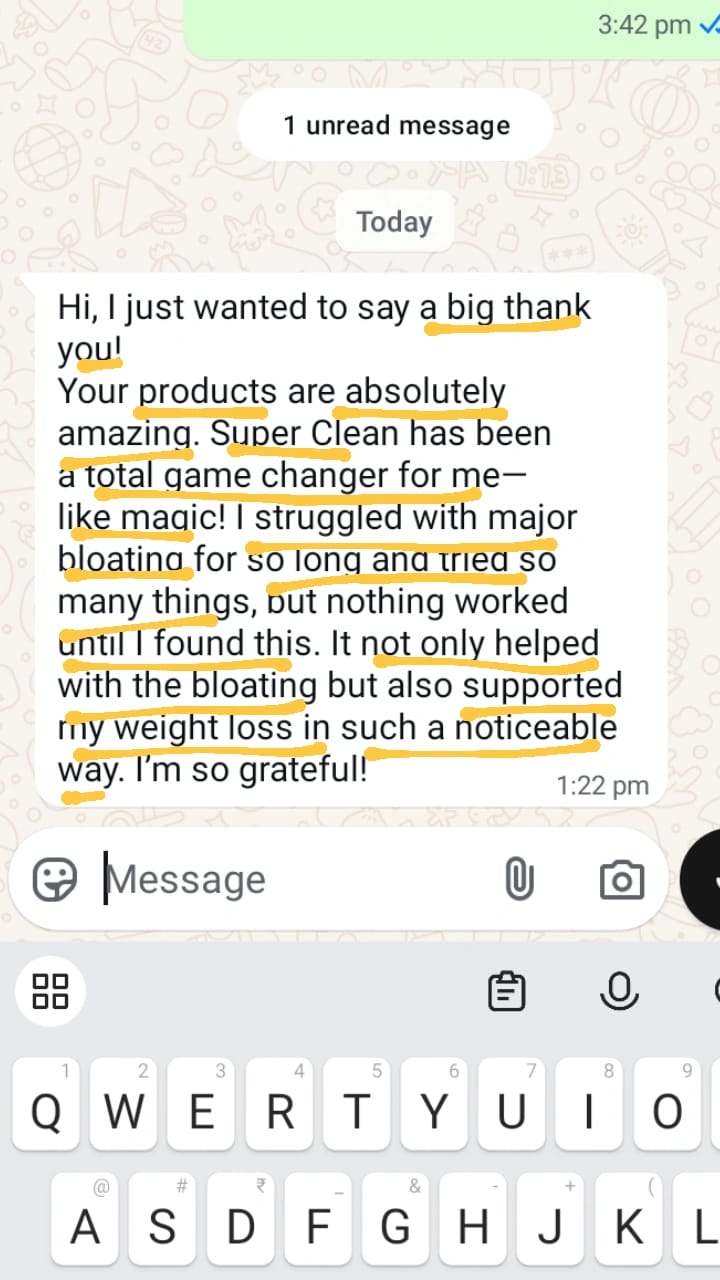Open the camera from the chat bar

coord(621,880)
